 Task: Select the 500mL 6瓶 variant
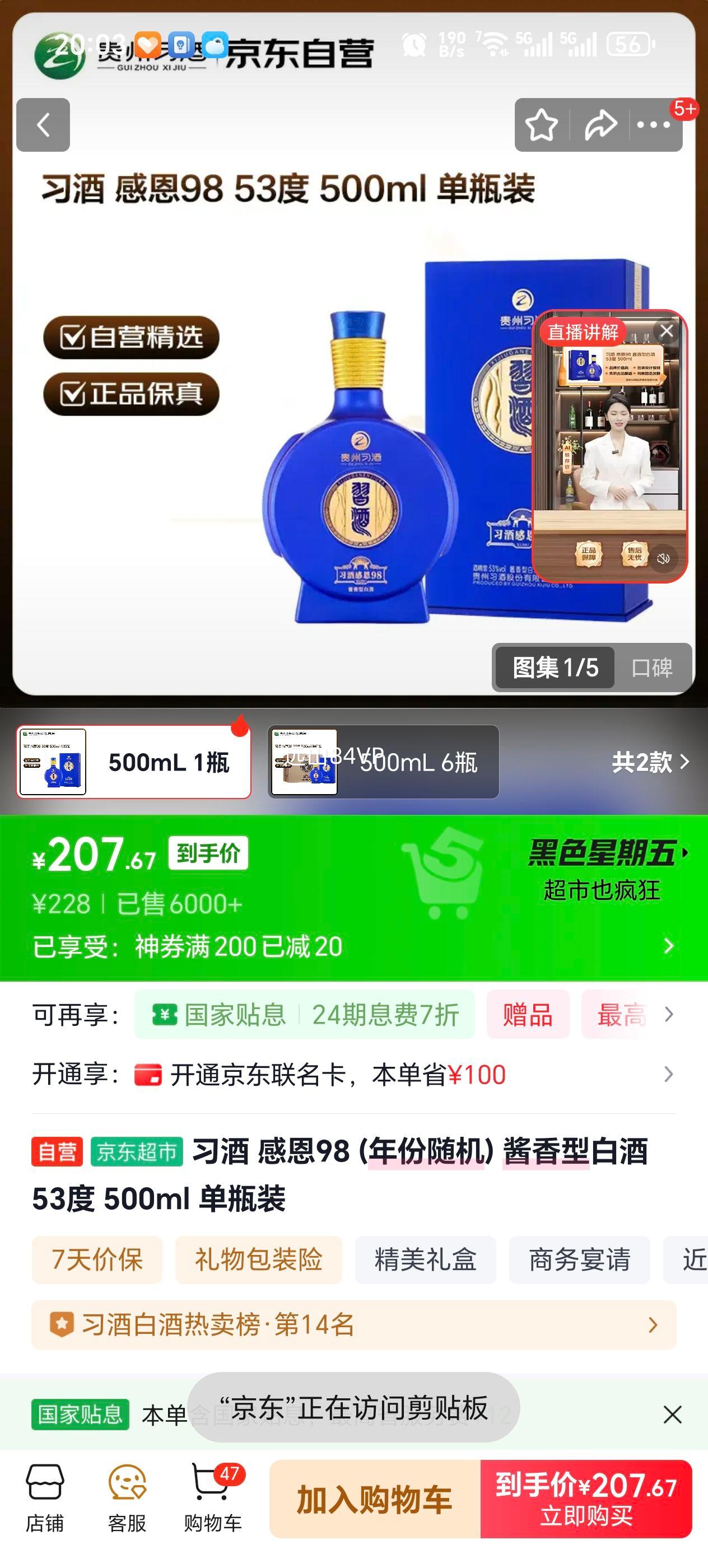click(384, 763)
